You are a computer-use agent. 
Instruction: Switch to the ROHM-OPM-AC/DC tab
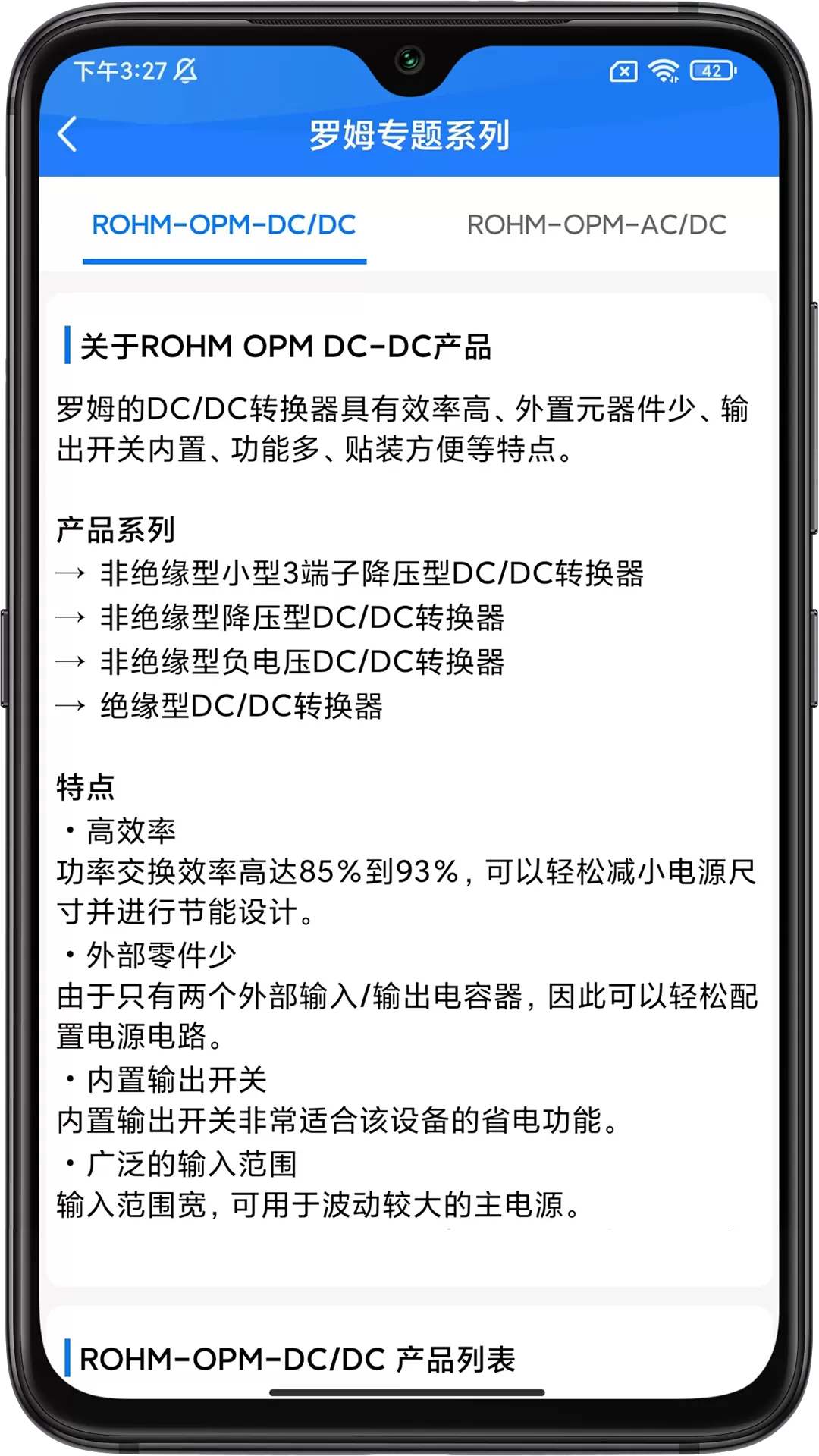coord(596,225)
